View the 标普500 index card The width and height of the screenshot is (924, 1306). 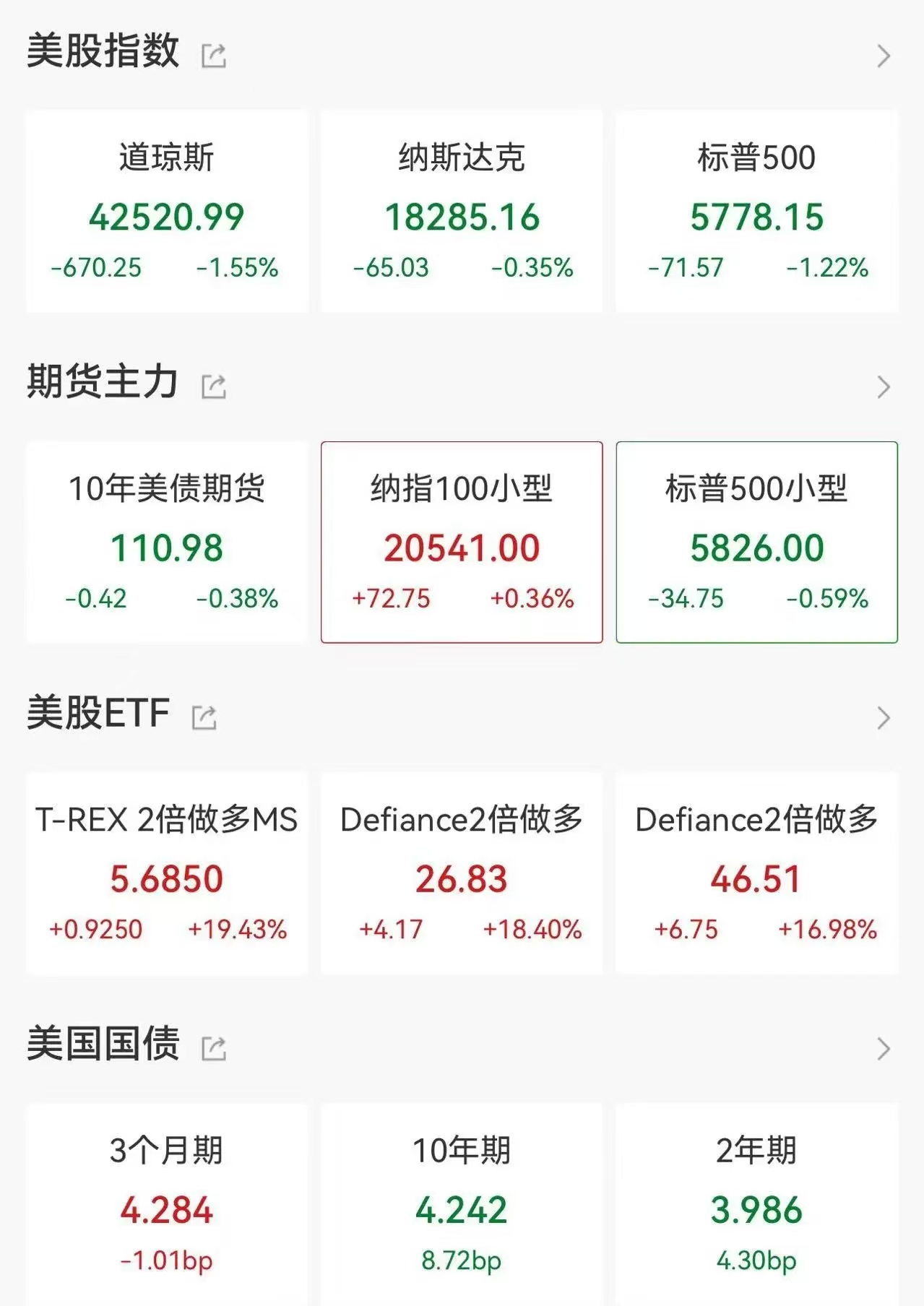pyautogui.click(x=756, y=208)
